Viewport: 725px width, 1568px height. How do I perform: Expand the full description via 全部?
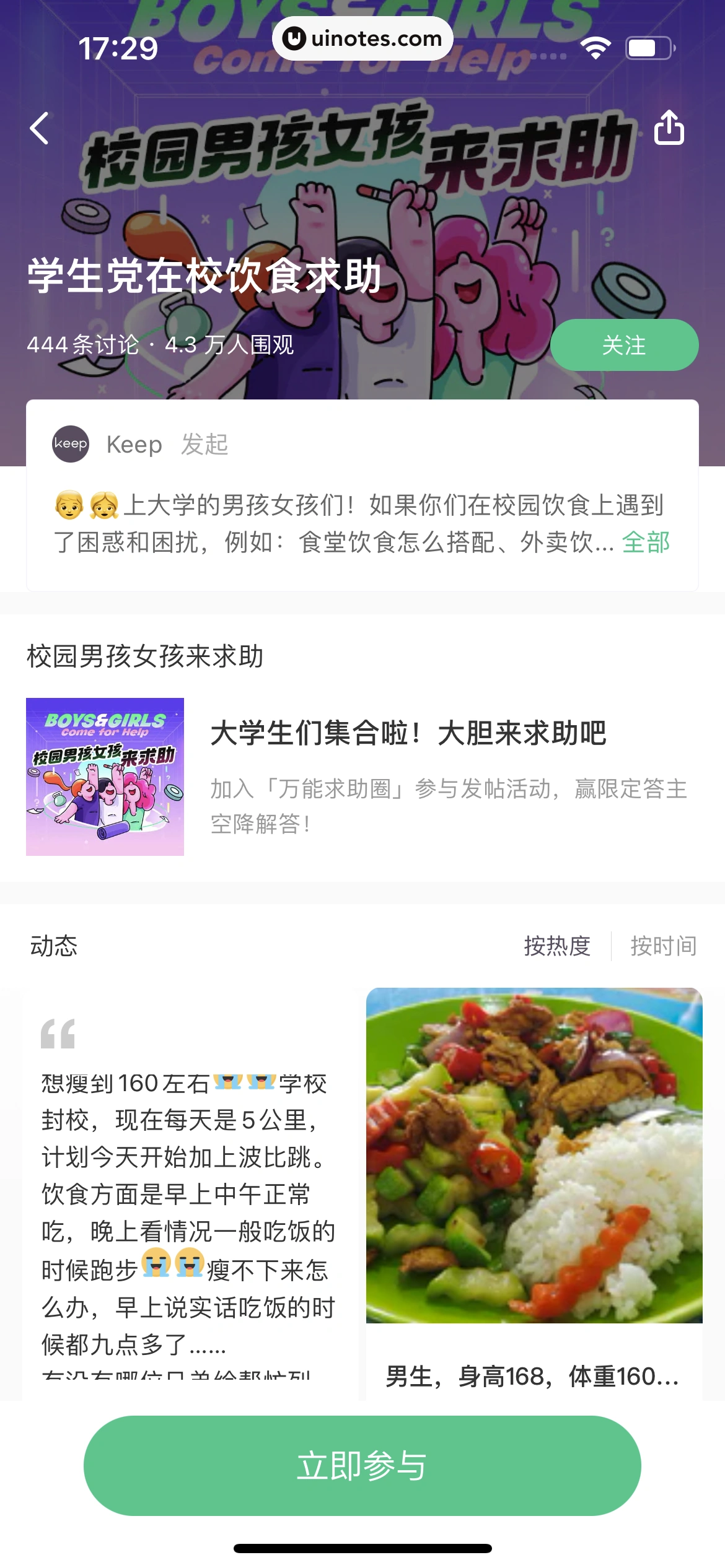pyautogui.click(x=644, y=541)
